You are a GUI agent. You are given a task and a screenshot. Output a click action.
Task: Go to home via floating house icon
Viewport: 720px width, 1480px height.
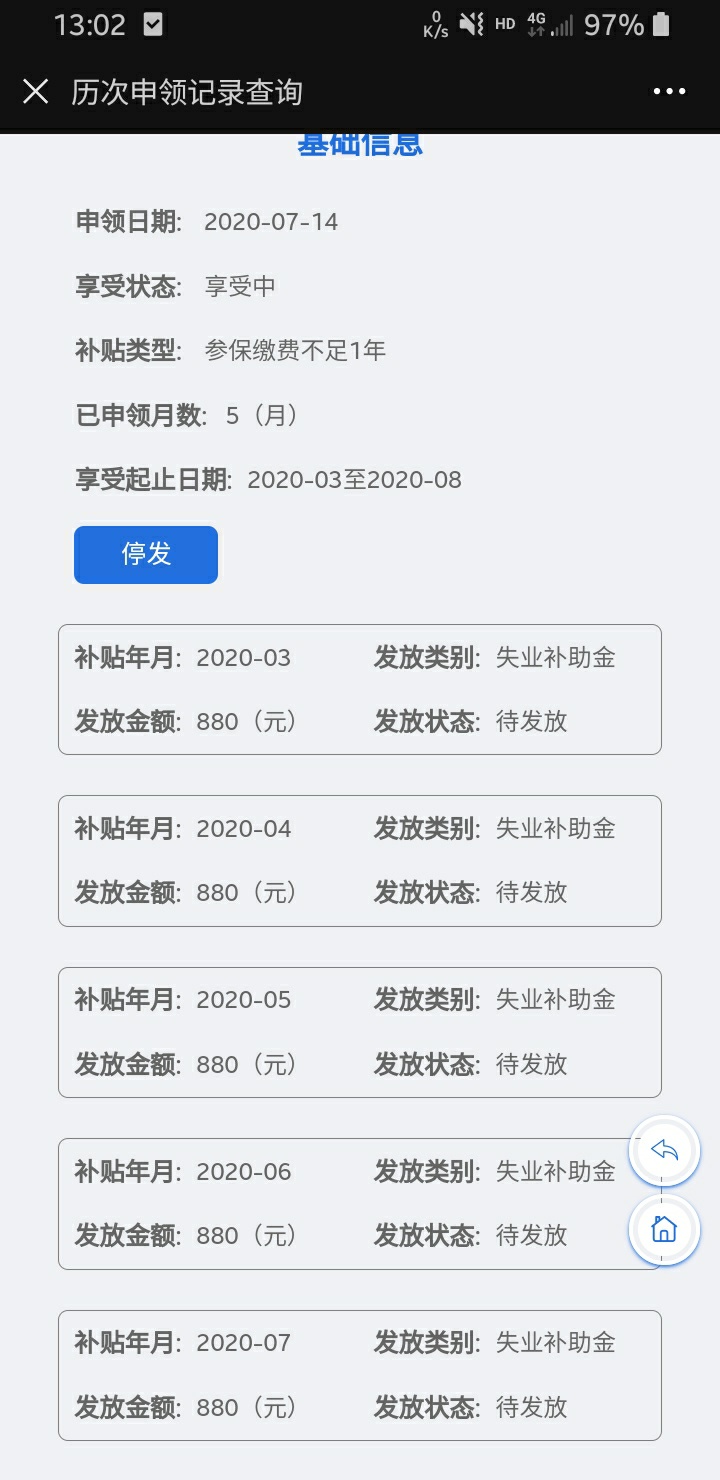tap(664, 1229)
